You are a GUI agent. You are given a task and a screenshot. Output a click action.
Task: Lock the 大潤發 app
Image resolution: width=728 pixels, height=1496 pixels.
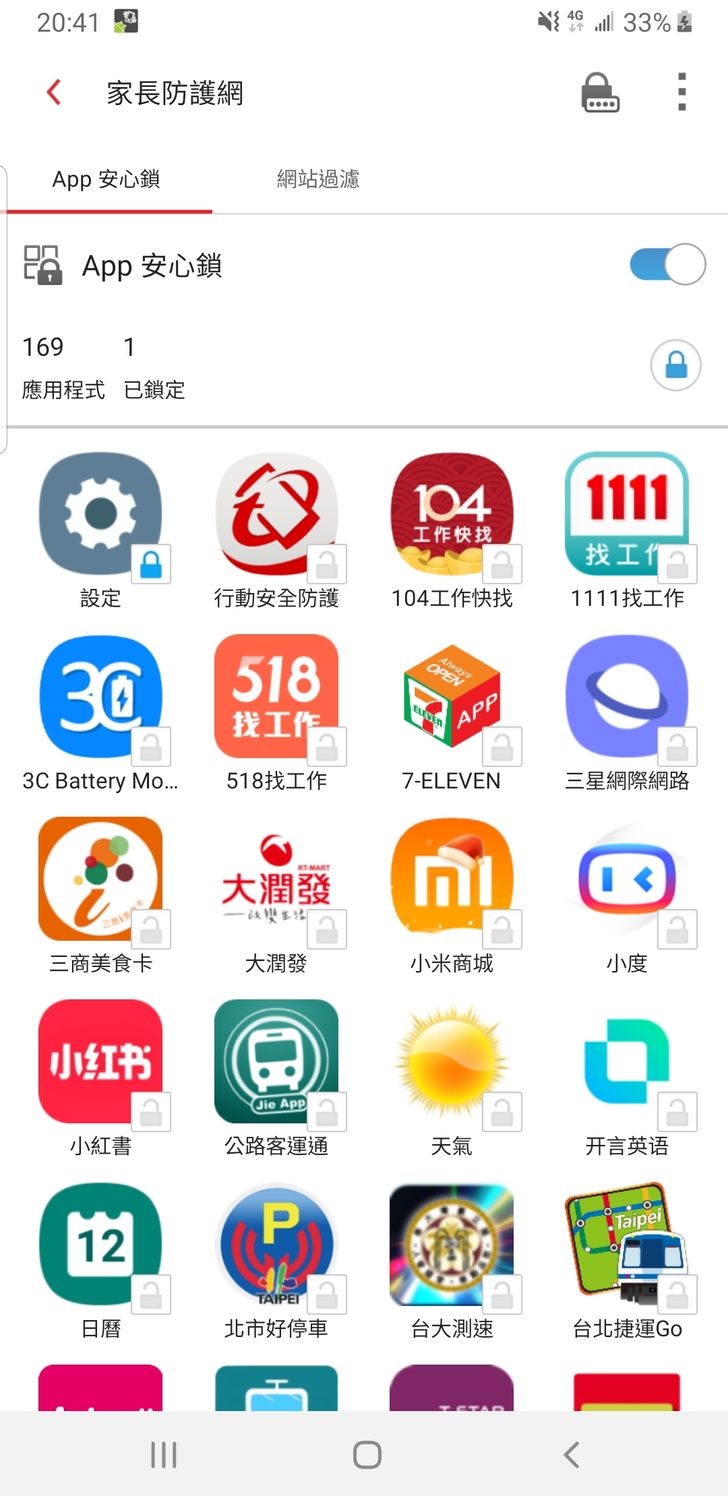pos(326,929)
